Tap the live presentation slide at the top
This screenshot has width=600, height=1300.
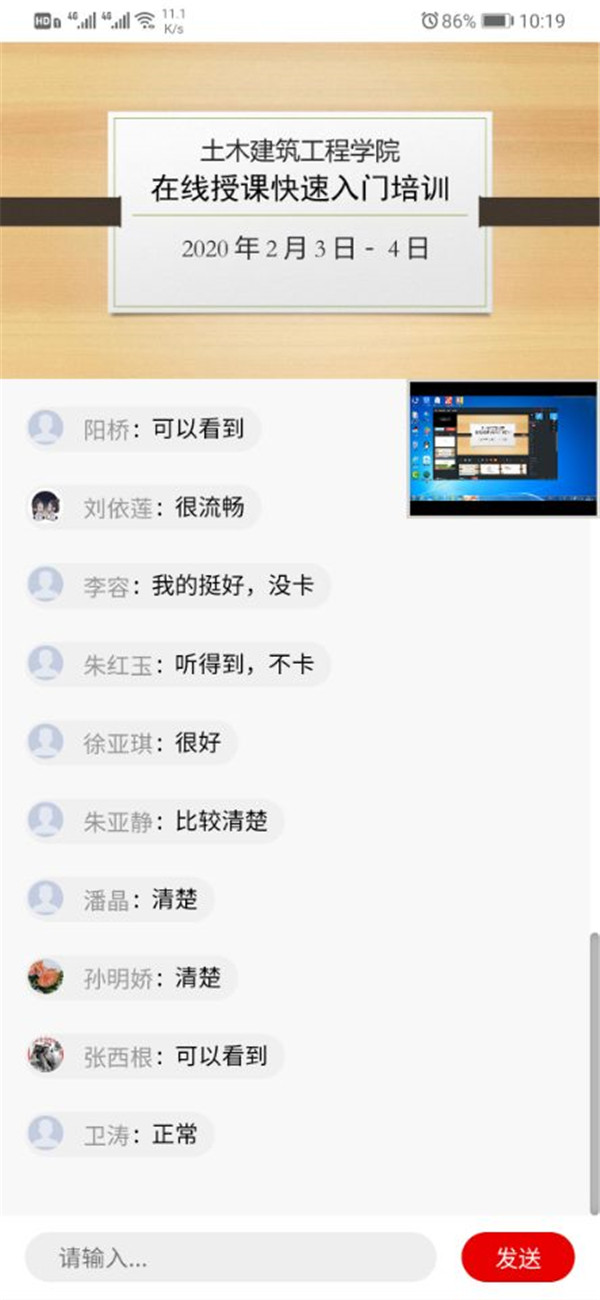tap(300, 211)
